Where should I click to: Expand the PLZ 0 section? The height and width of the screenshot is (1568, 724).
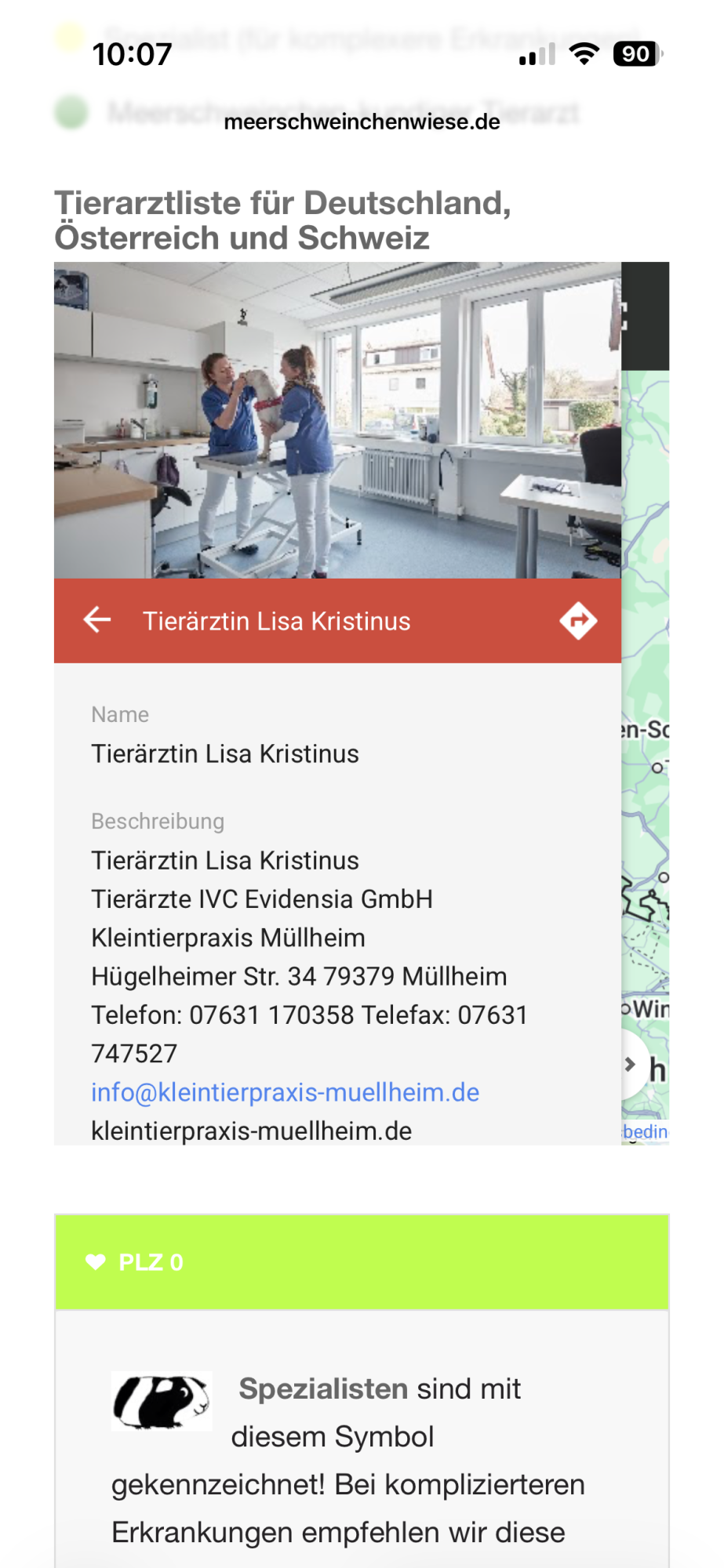(362, 1261)
